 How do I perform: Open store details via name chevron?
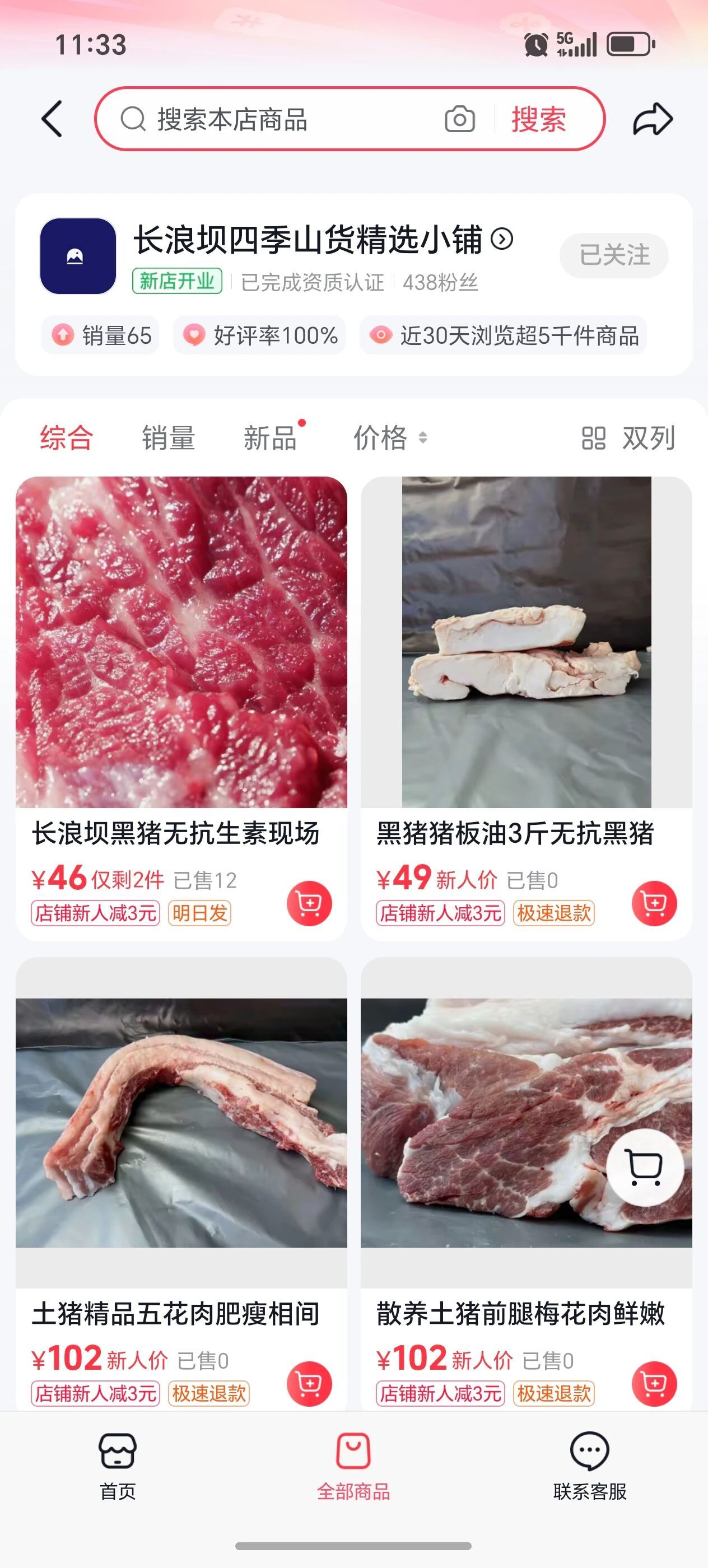tap(502, 239)
